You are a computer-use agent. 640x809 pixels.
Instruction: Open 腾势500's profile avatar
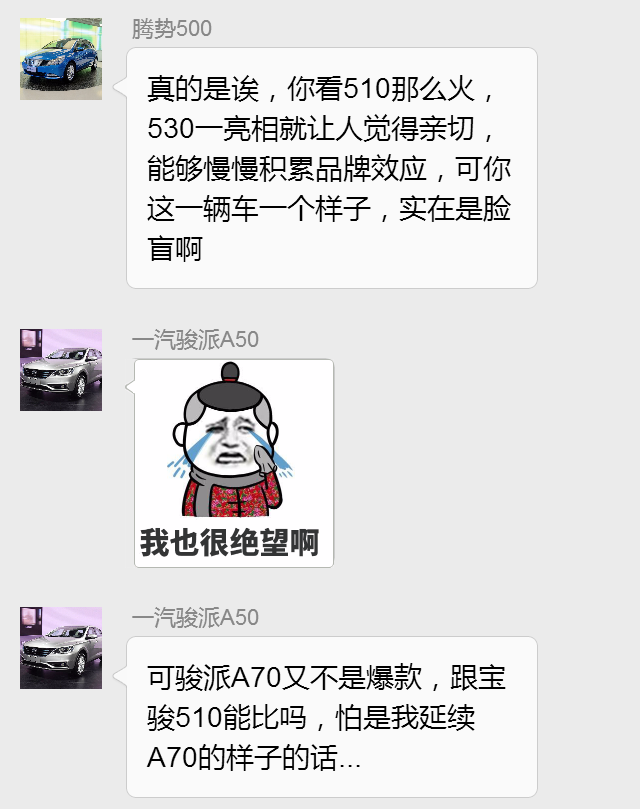click(61, 59)
